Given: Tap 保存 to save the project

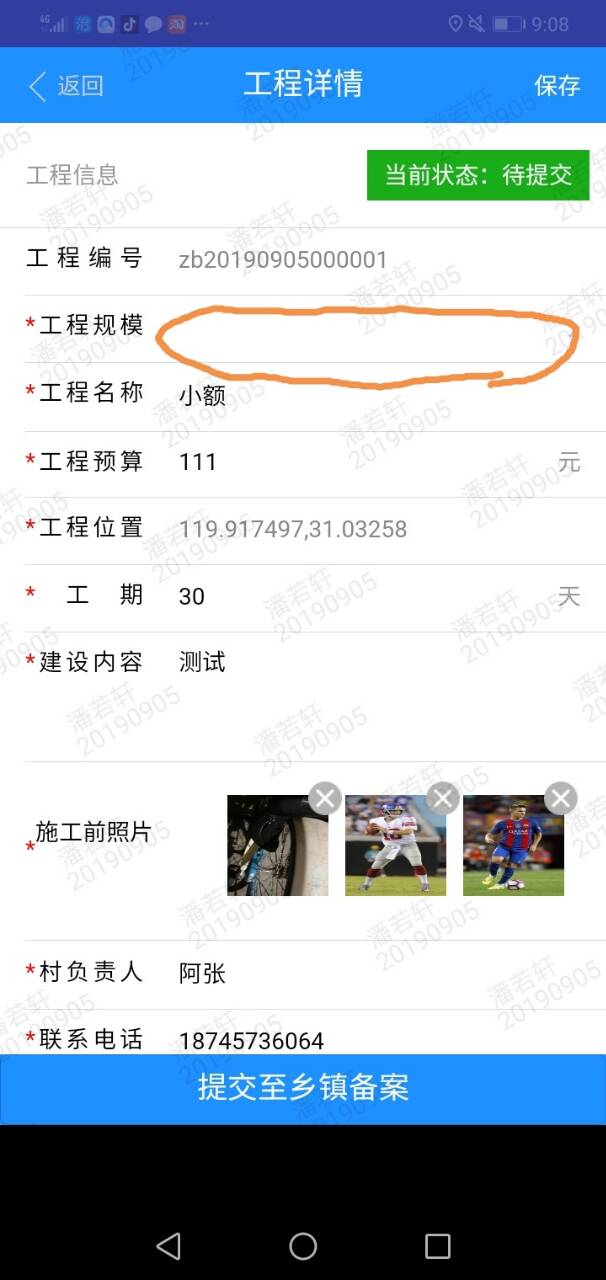Looking at the screenshot, I should tap(557, 86).
